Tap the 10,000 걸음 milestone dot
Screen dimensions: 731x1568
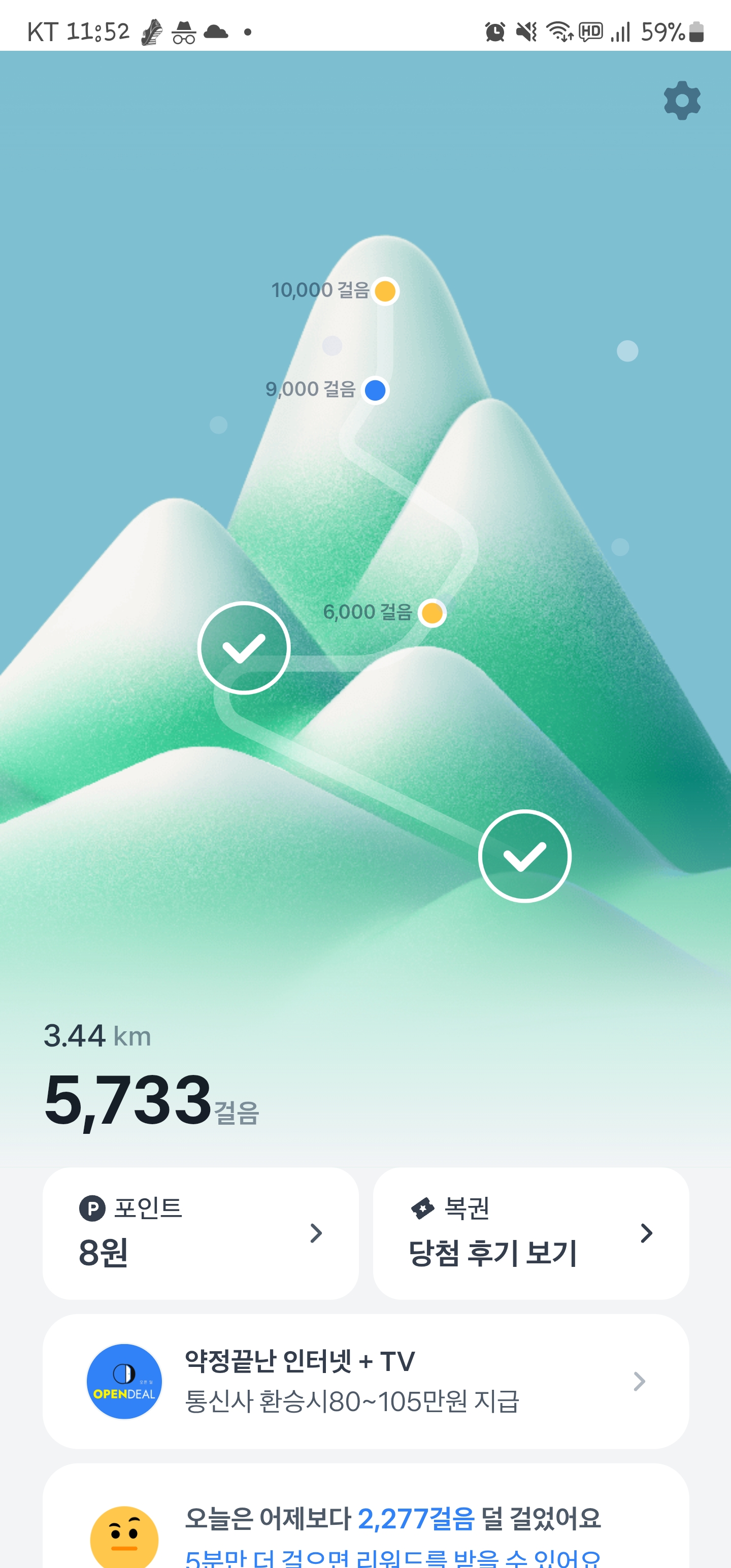pos(385,291)
